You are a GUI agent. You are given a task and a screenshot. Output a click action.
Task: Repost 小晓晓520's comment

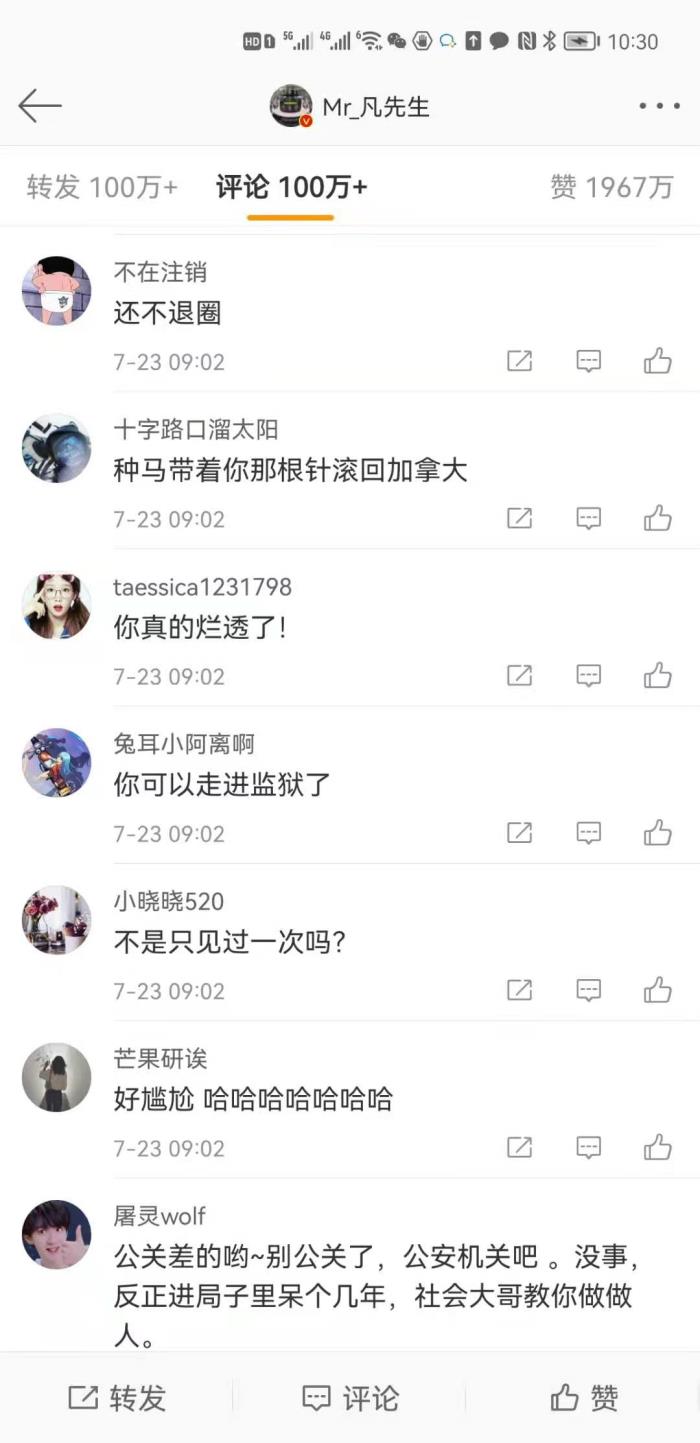pyautogui.click(x=519, y=990)
